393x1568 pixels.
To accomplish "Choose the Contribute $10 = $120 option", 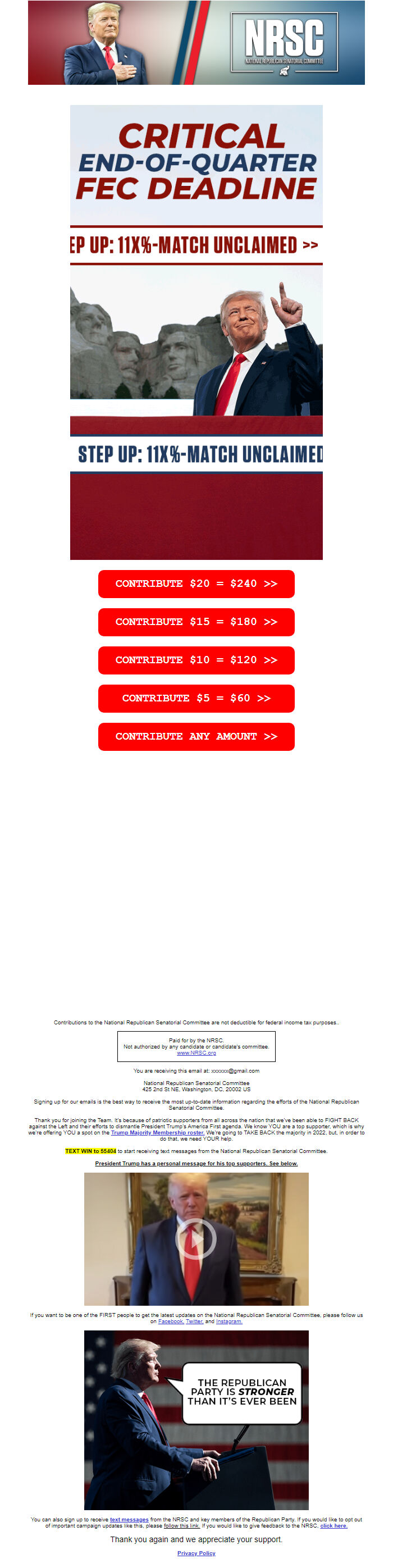I will [x=196, y=660].
